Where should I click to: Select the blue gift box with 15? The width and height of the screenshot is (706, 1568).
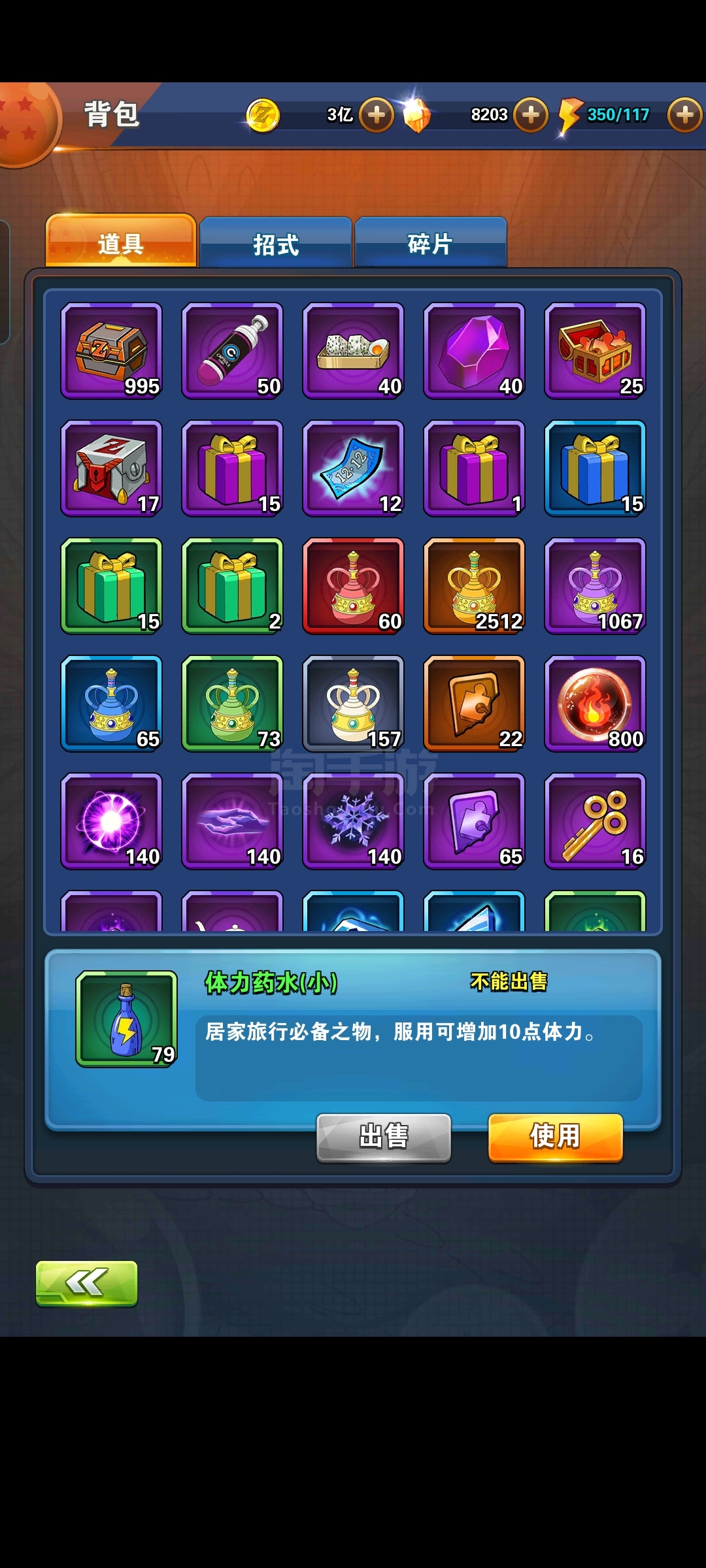(x=595, y=468)
